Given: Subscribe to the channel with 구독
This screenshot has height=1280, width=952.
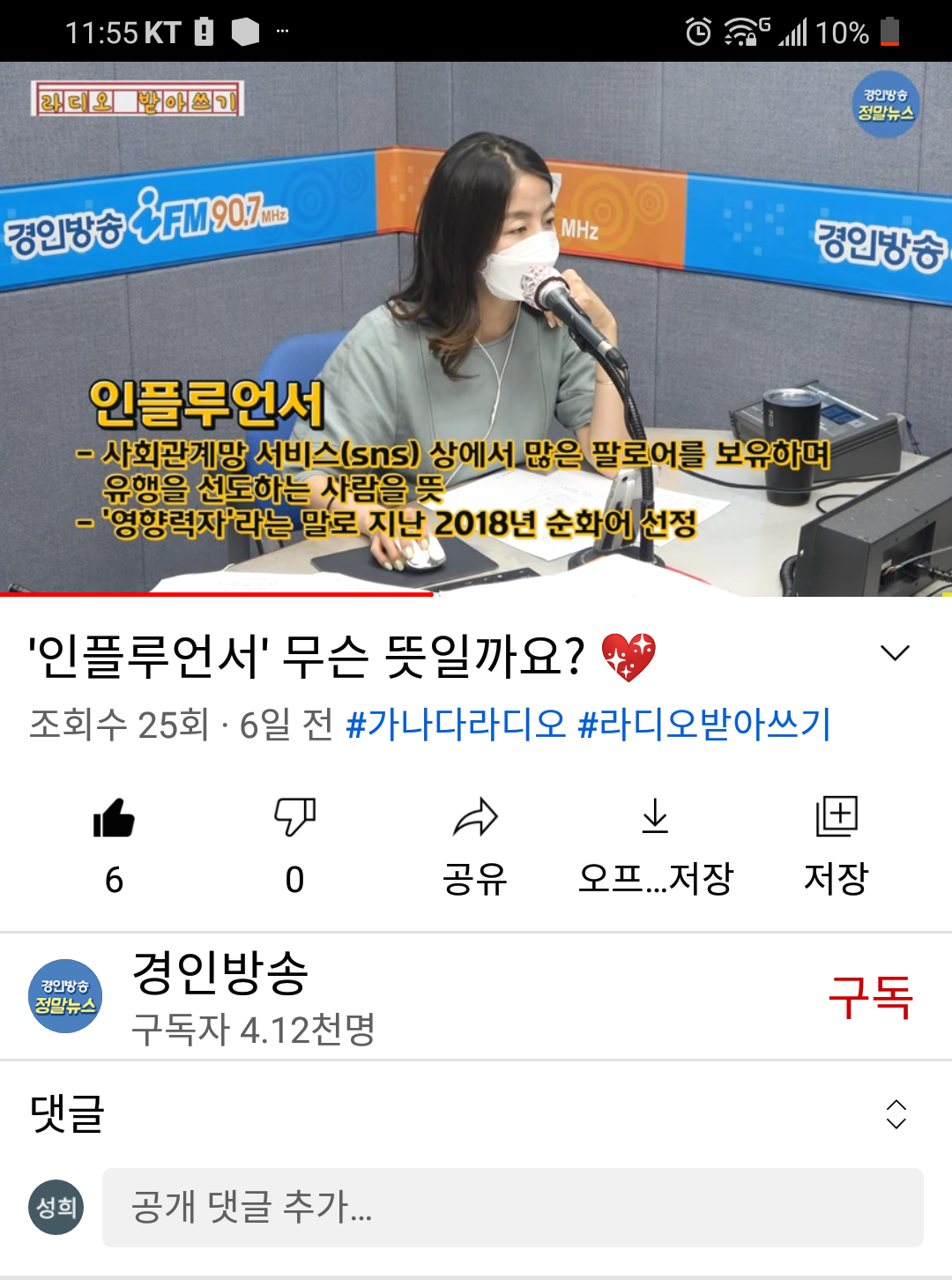Looking at the screenshot, I should tap(870, 997).
